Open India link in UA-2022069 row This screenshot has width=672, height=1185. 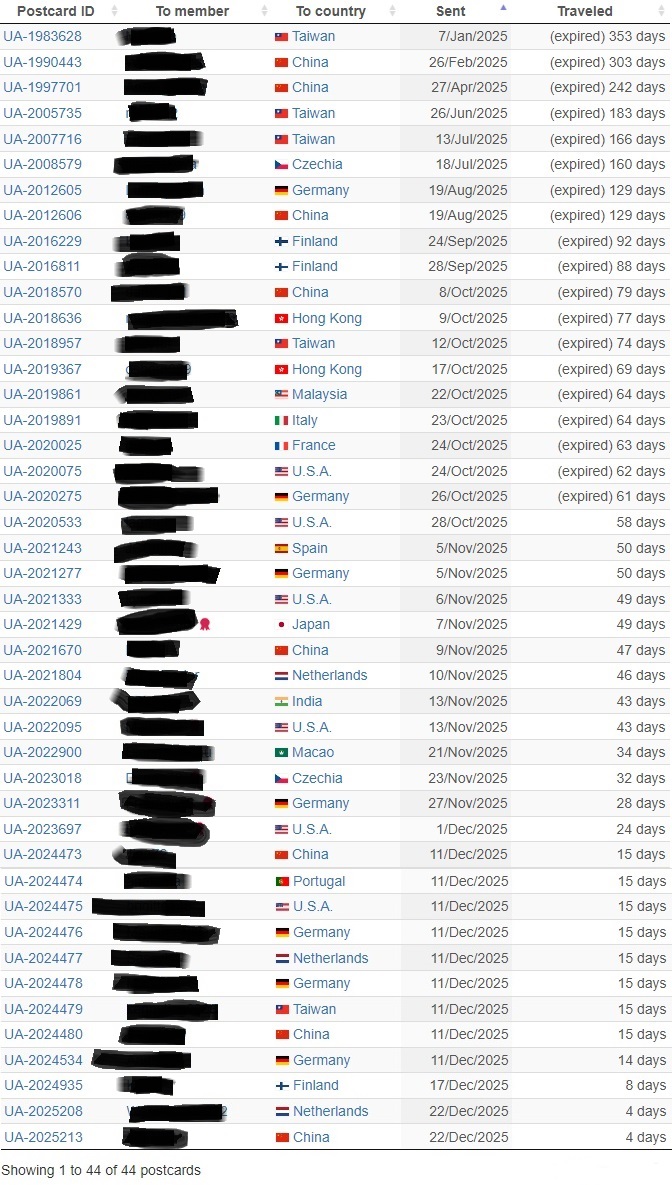pyautogui.click(x=307, y=701)
